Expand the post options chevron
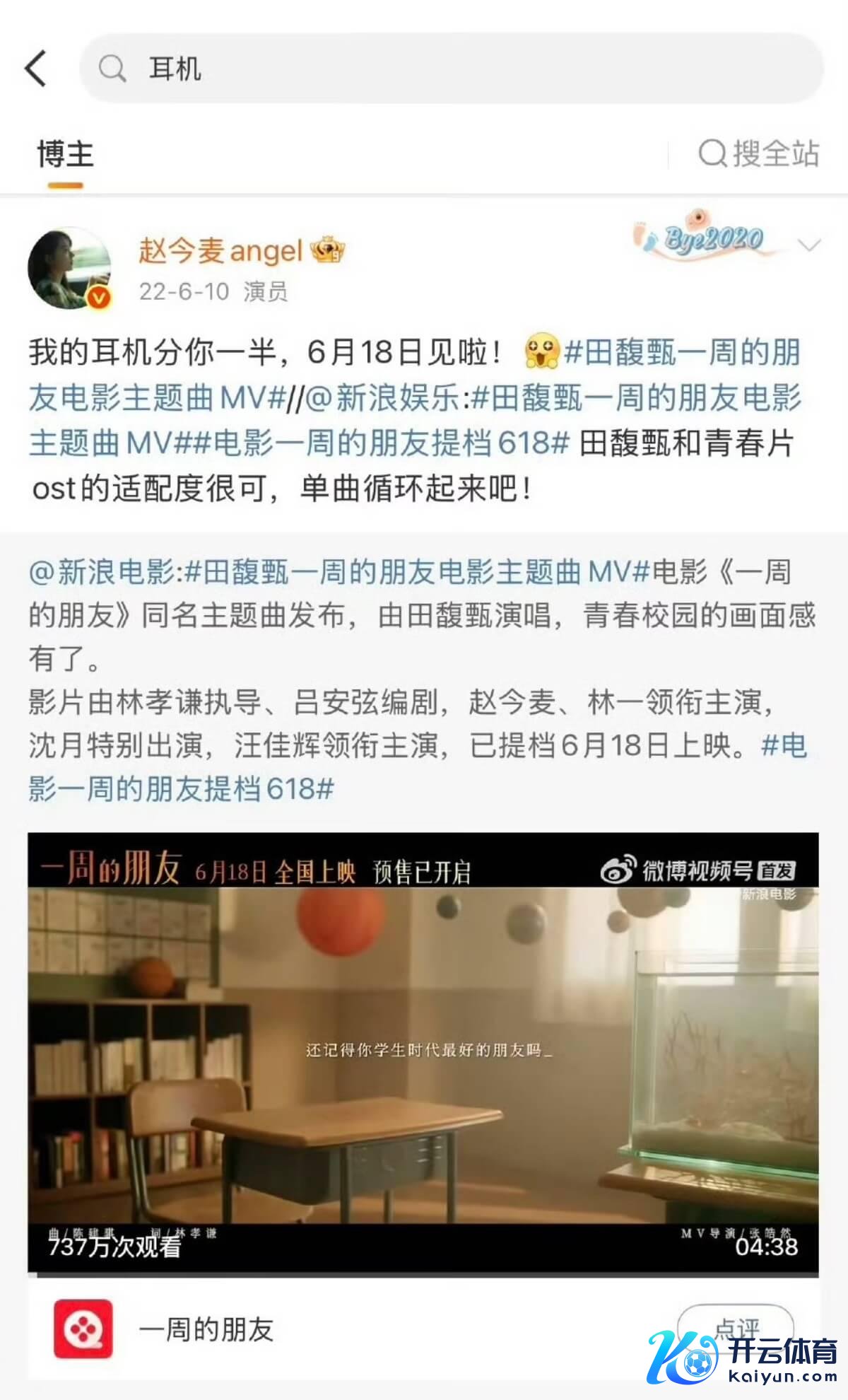848x1400 pixels. click(808, 245)
